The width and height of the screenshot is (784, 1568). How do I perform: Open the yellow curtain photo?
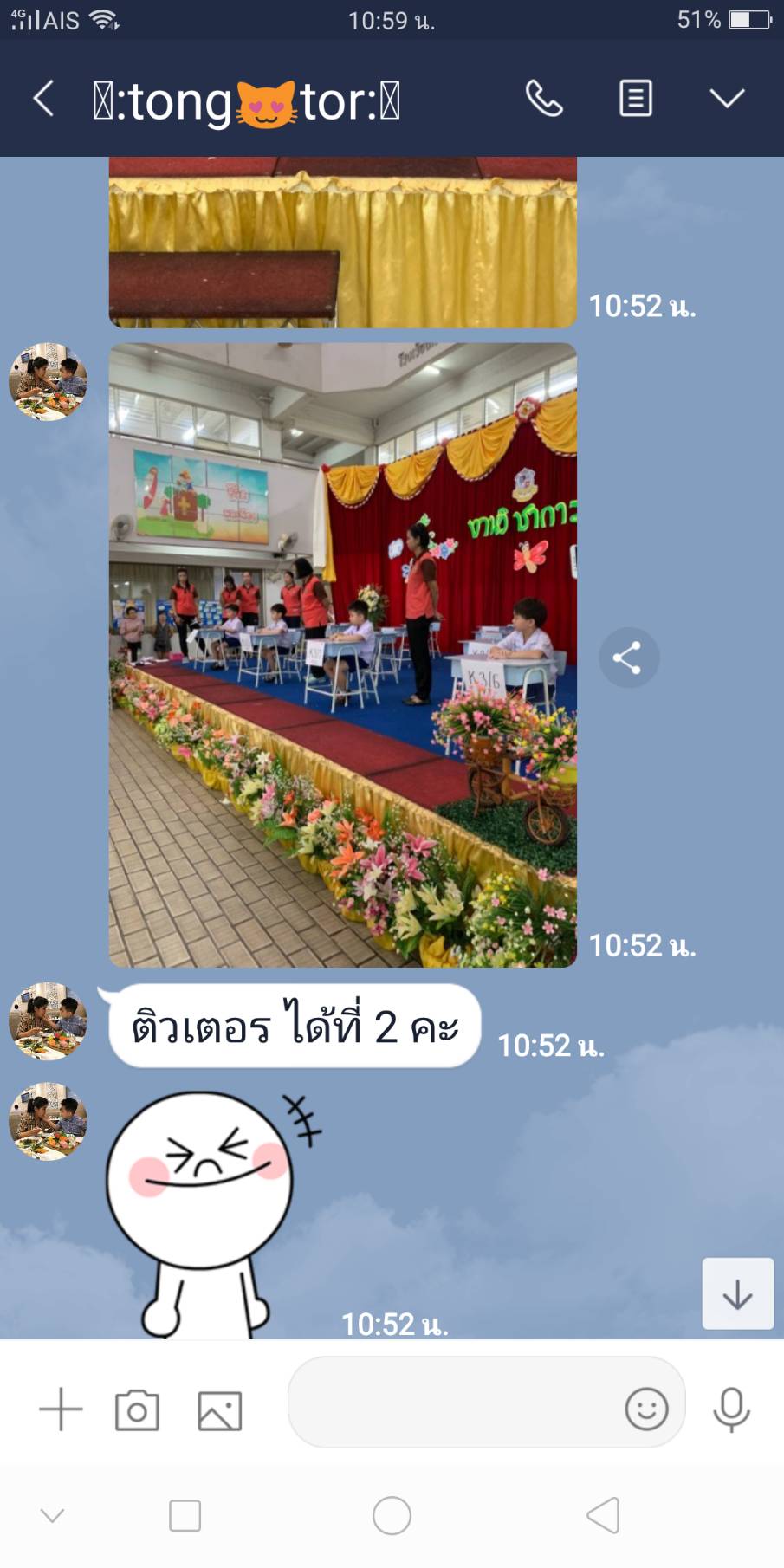(x=342, y=242)
